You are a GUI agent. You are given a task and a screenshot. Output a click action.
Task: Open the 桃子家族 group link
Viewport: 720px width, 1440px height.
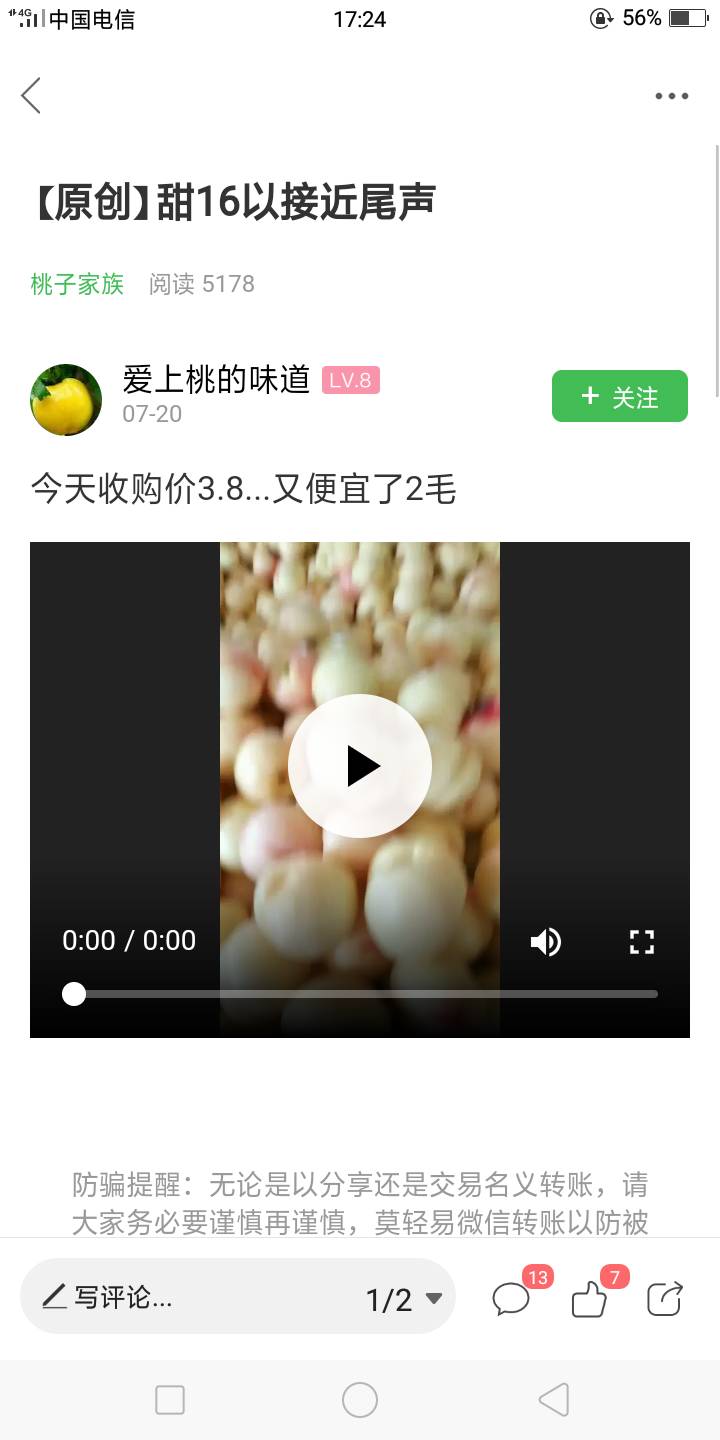click(x=77, y=284)
